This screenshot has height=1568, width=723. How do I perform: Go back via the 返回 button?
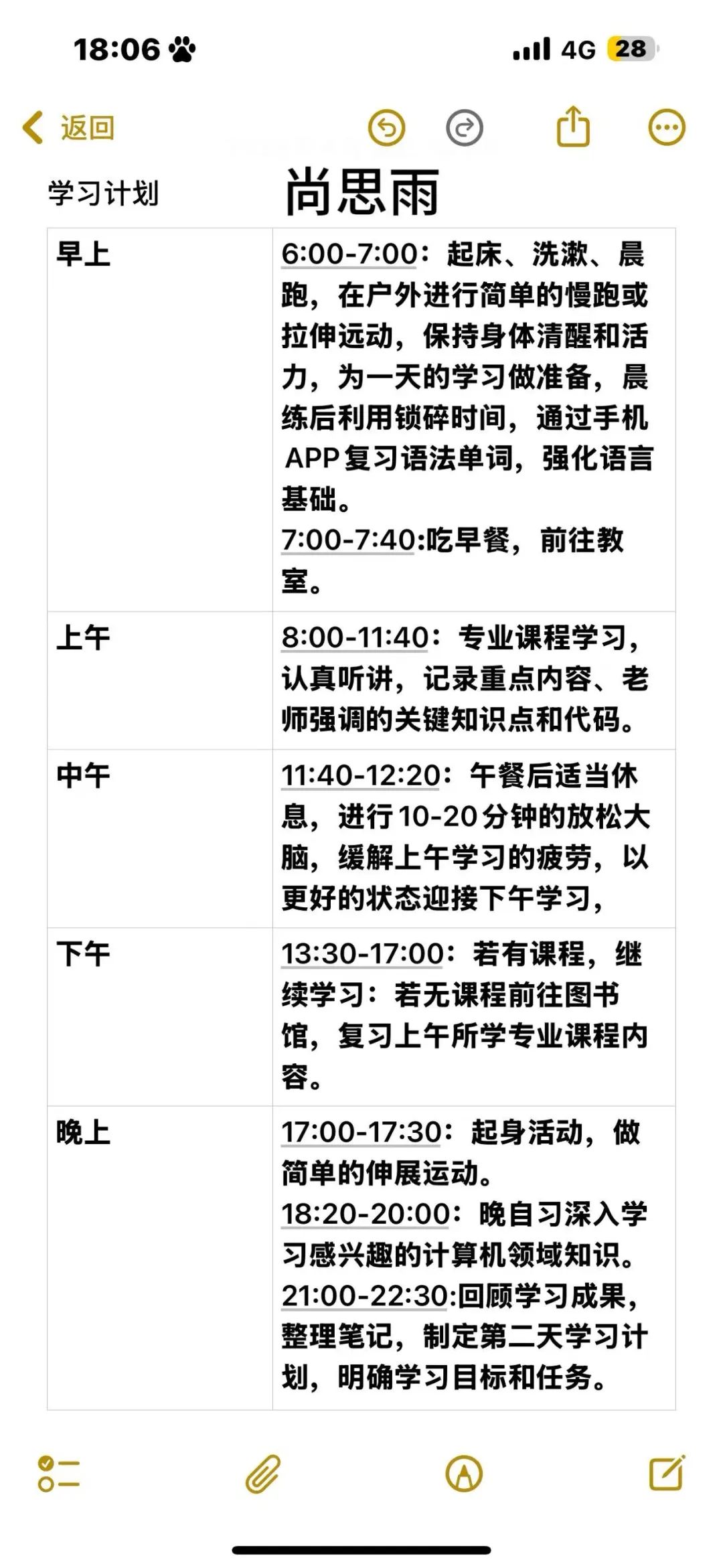tap(68, 127)
